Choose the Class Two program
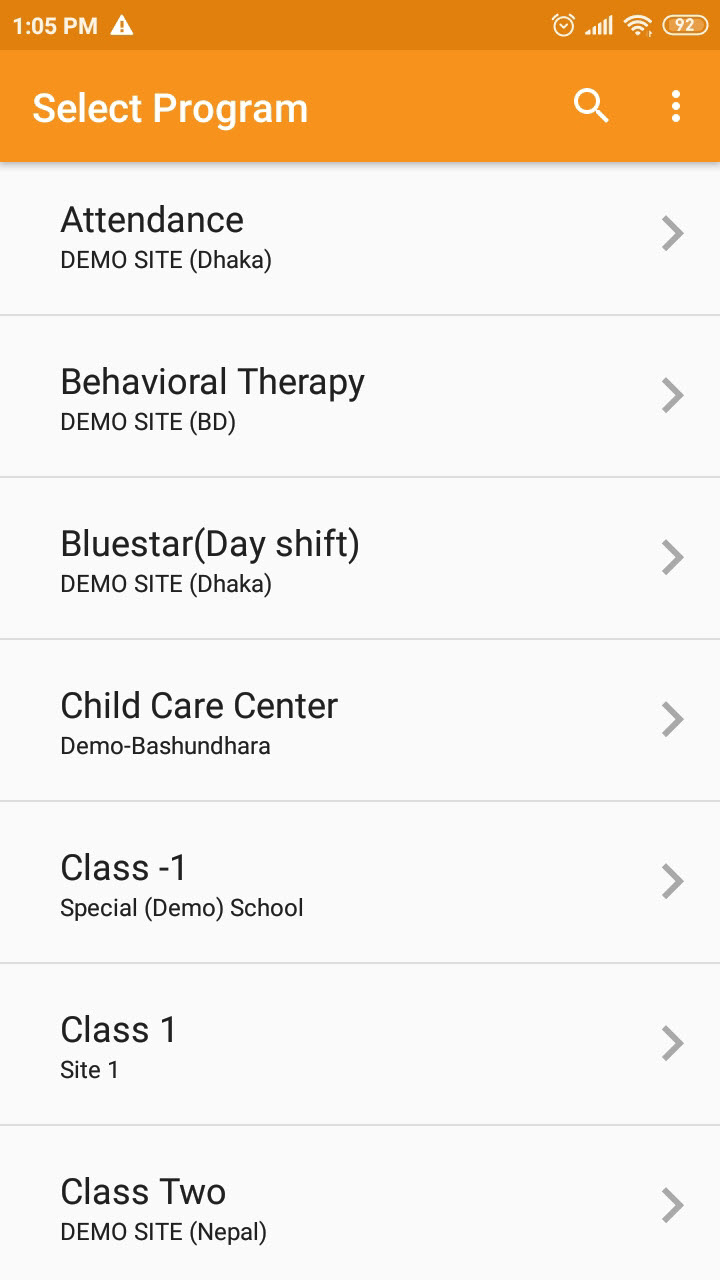720x1280 pixels. 360,1204
